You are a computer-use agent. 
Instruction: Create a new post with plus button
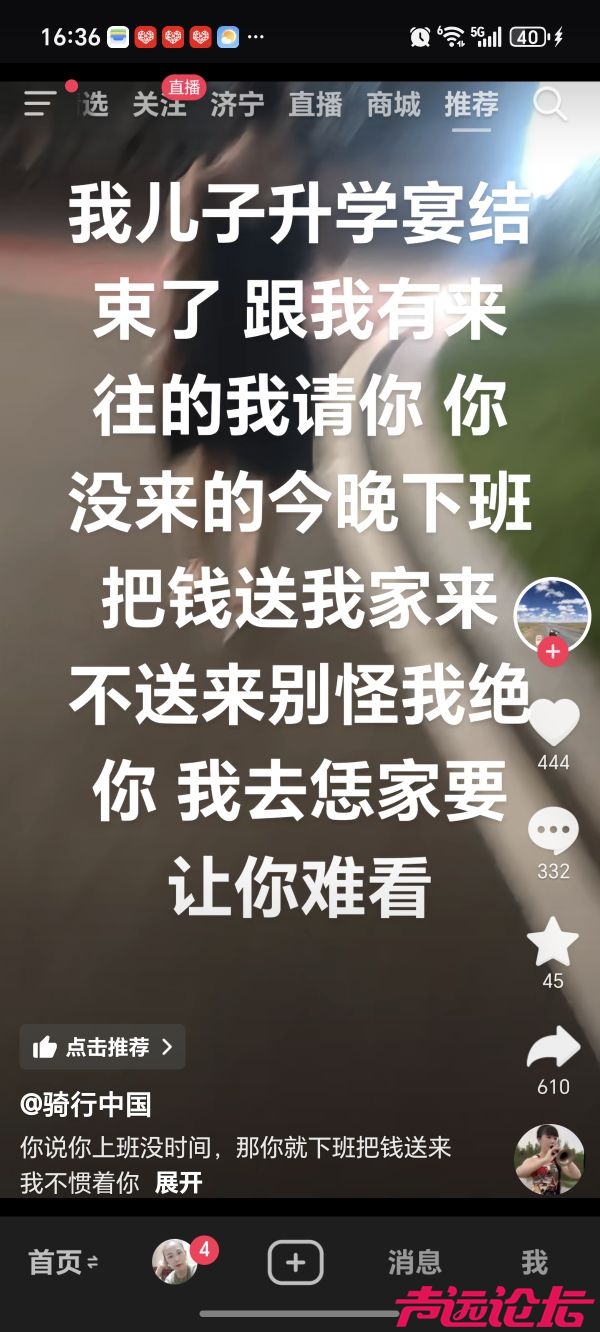pyautogui.click(x=295, y=1262)
